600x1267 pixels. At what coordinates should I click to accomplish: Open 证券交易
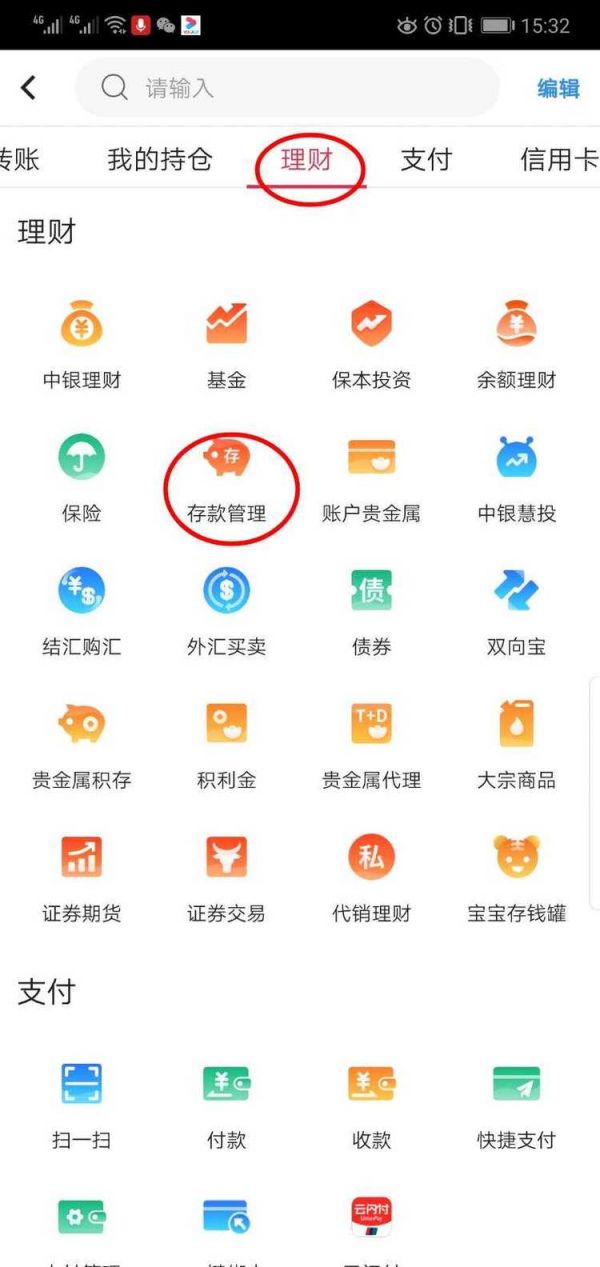[226, 876]
